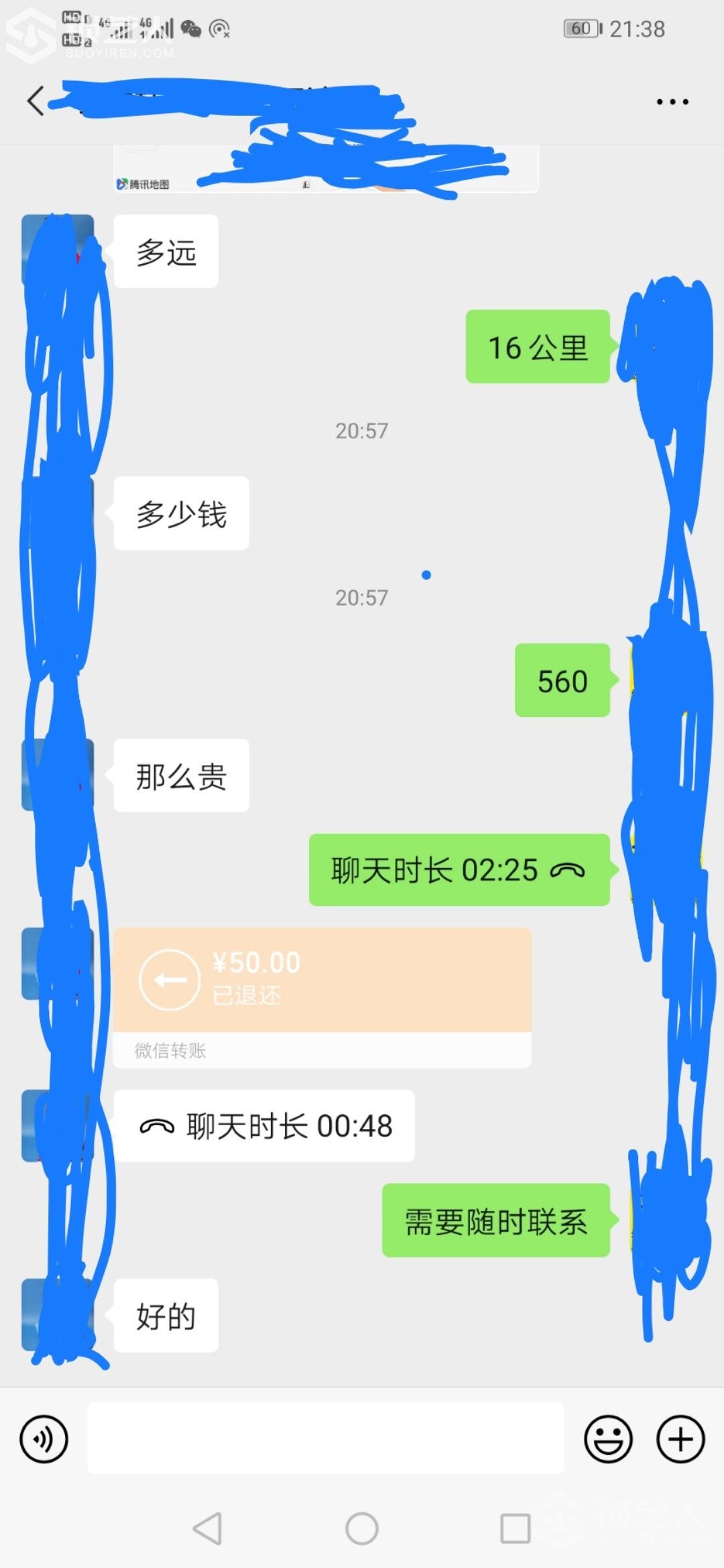
Task: Open chat info via three-dot menu
Action: coord(672,102)
